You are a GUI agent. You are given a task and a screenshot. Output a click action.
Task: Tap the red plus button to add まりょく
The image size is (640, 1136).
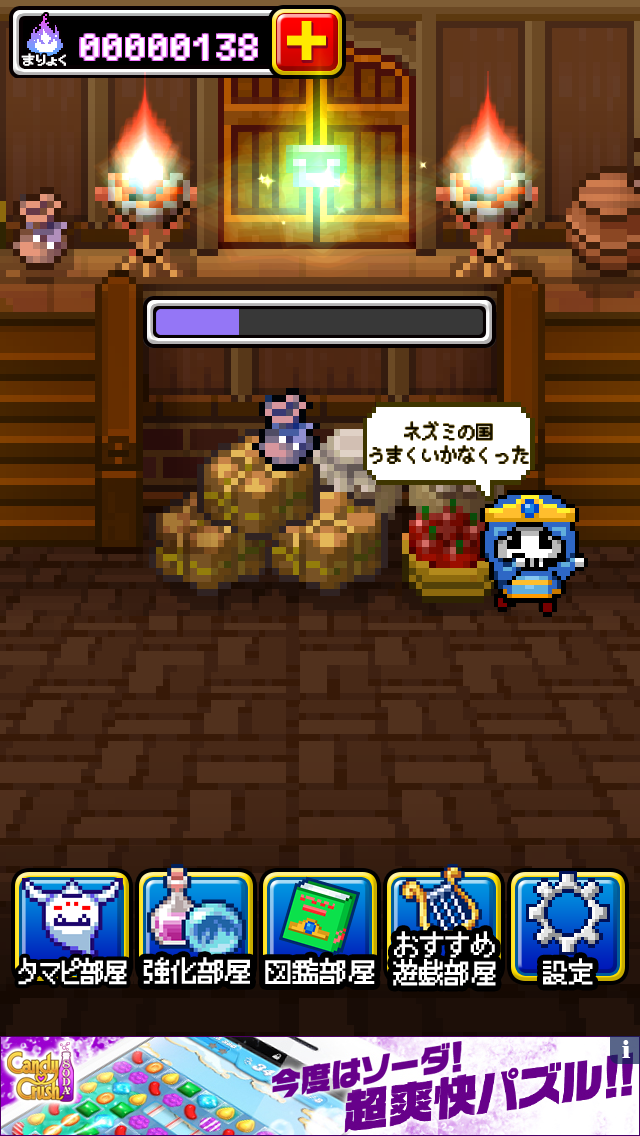[307, 42]
